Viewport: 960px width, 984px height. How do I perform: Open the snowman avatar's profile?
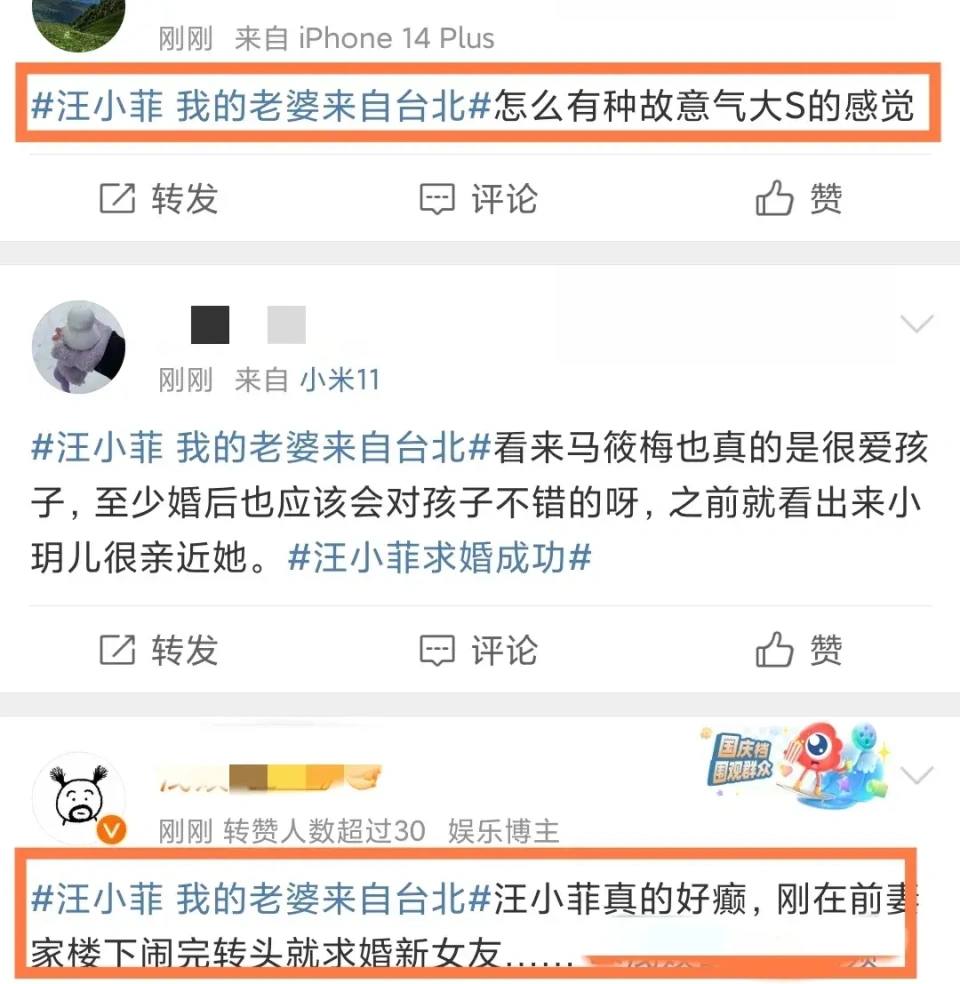79,346
